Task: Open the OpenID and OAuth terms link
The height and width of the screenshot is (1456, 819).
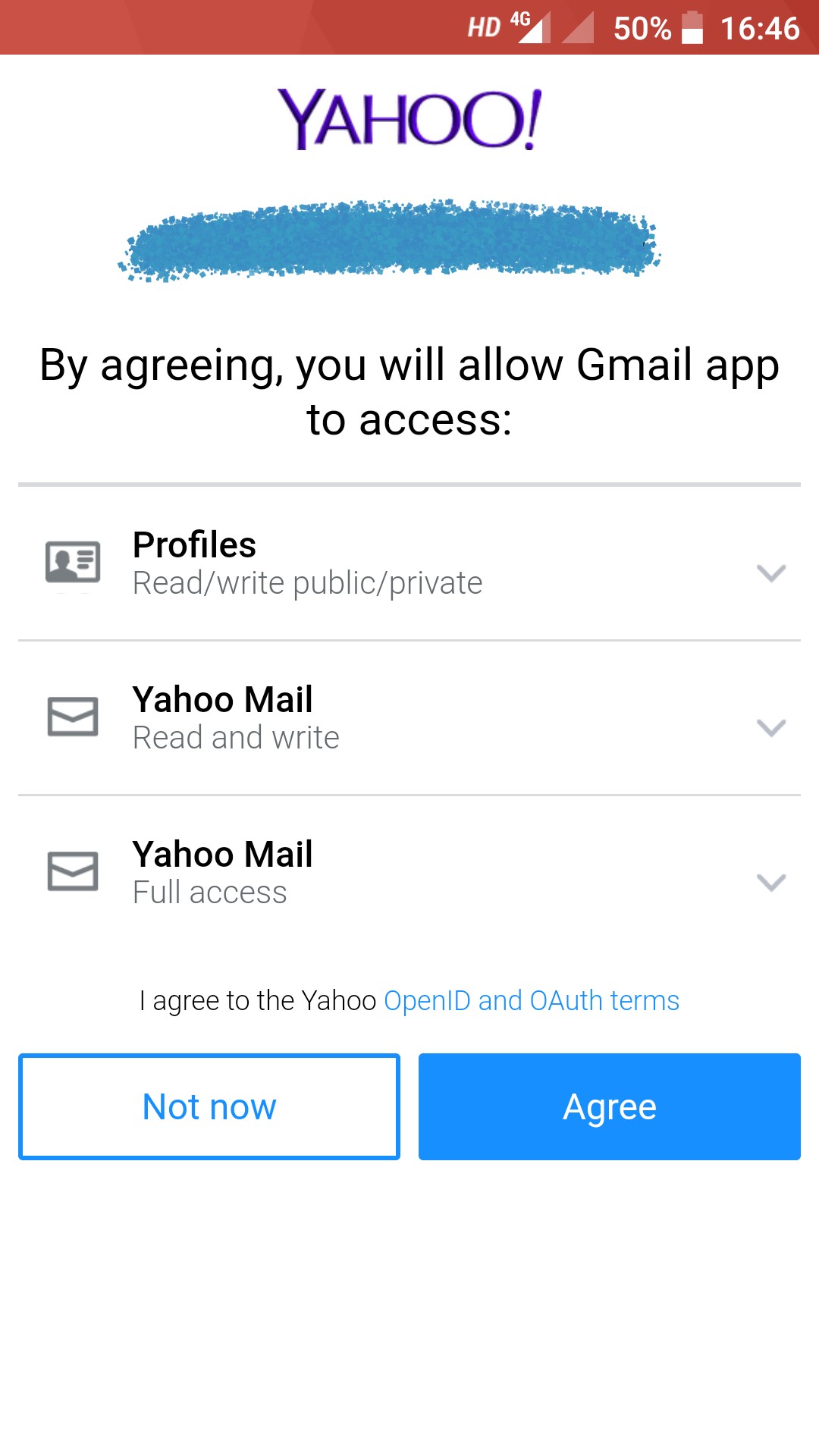Action: coord(532,1000)
